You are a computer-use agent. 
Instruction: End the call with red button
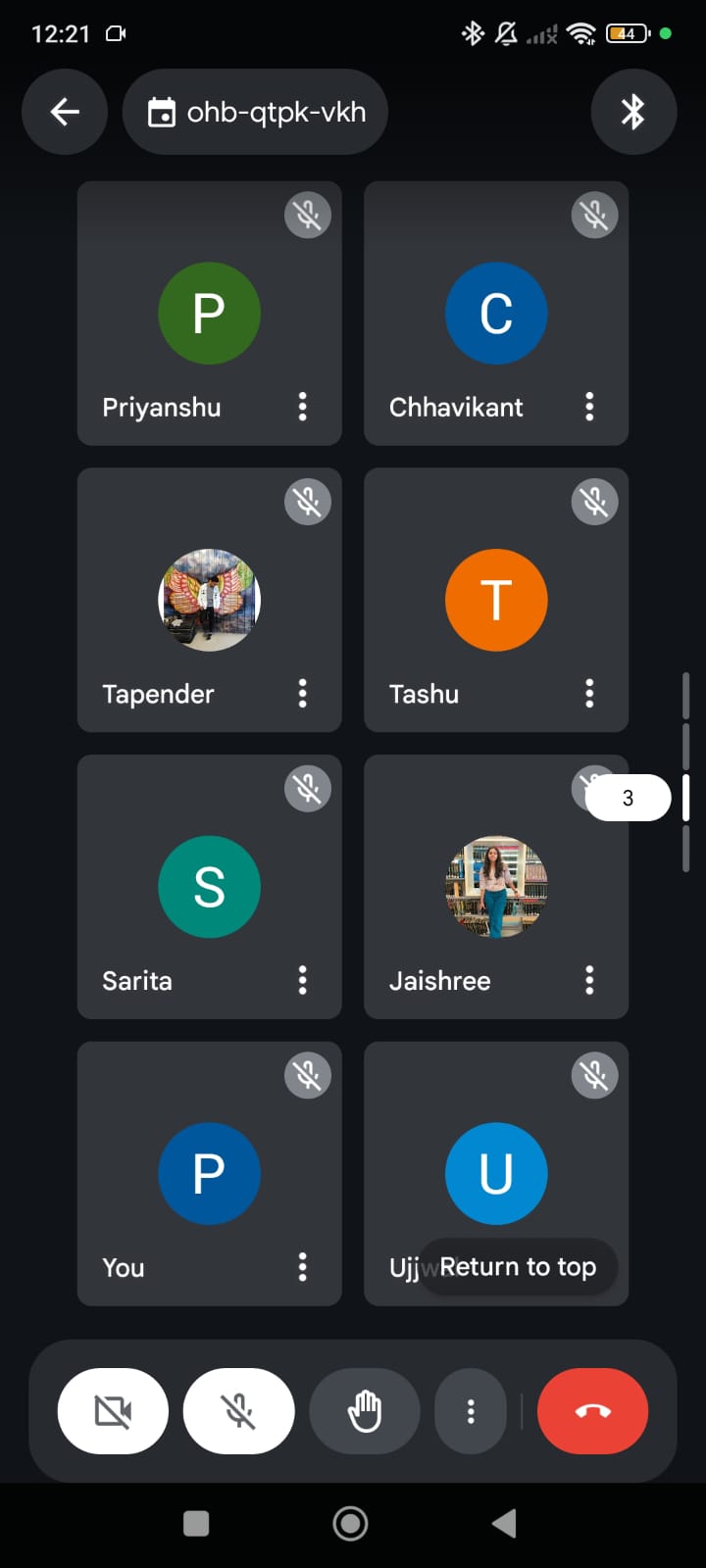click(592, 1411)
